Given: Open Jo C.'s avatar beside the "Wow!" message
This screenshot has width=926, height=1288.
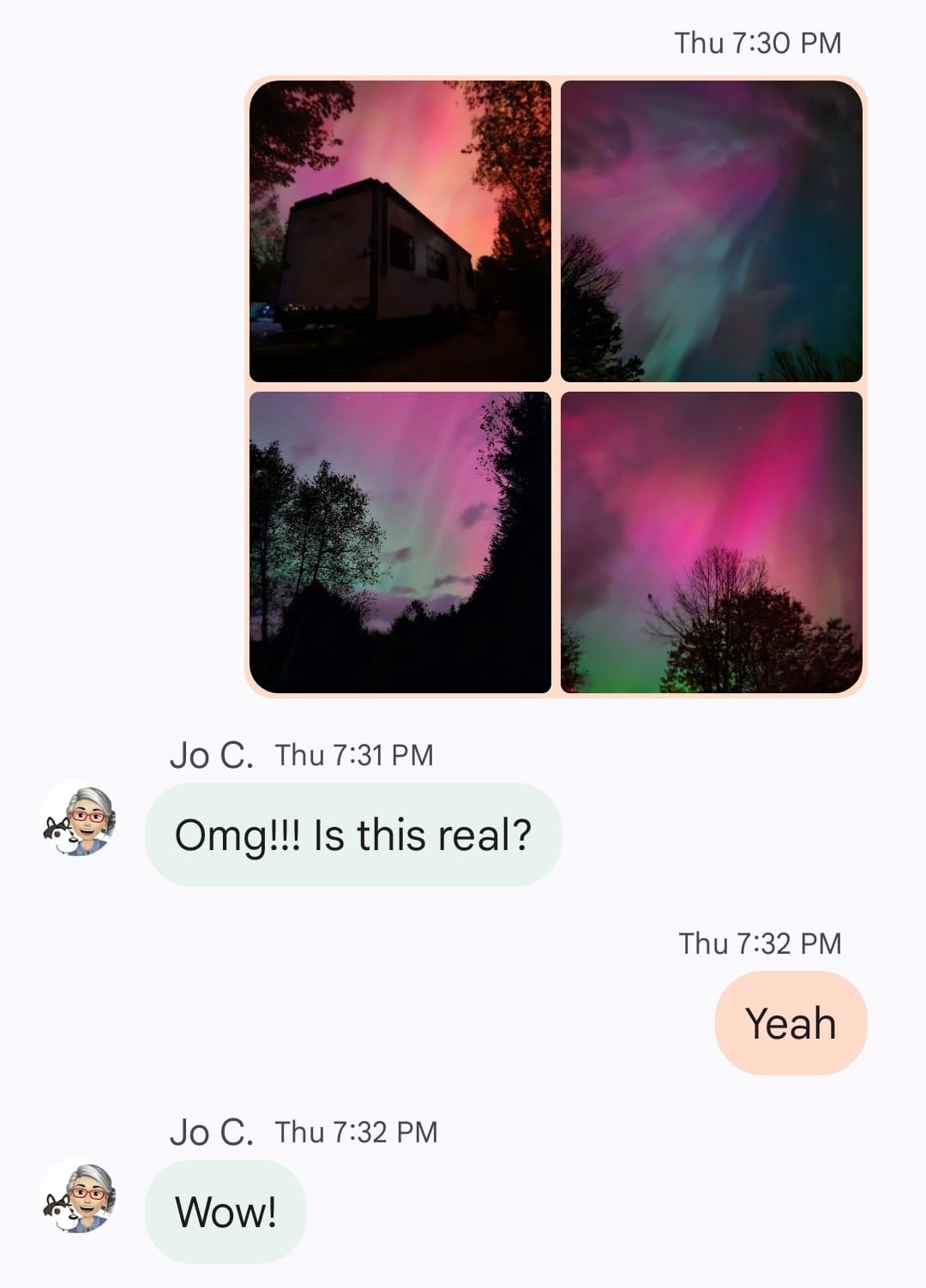Looking at the screenshot, I should pyautogui.click(x=78, y=1195).
